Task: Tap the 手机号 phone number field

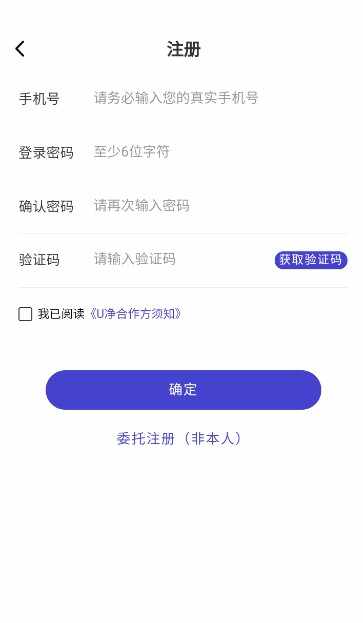Action: click(220, 98)
